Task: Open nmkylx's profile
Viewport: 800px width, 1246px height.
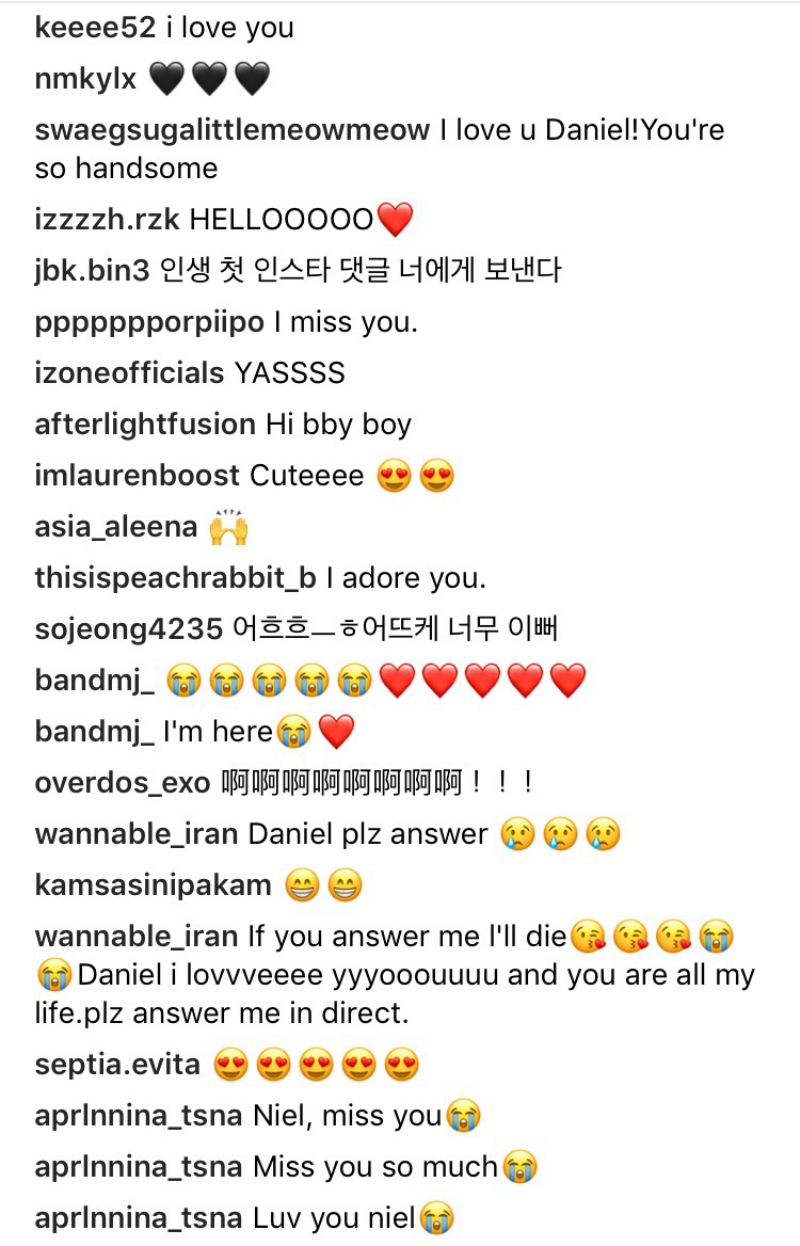Action: coord(85,80)
